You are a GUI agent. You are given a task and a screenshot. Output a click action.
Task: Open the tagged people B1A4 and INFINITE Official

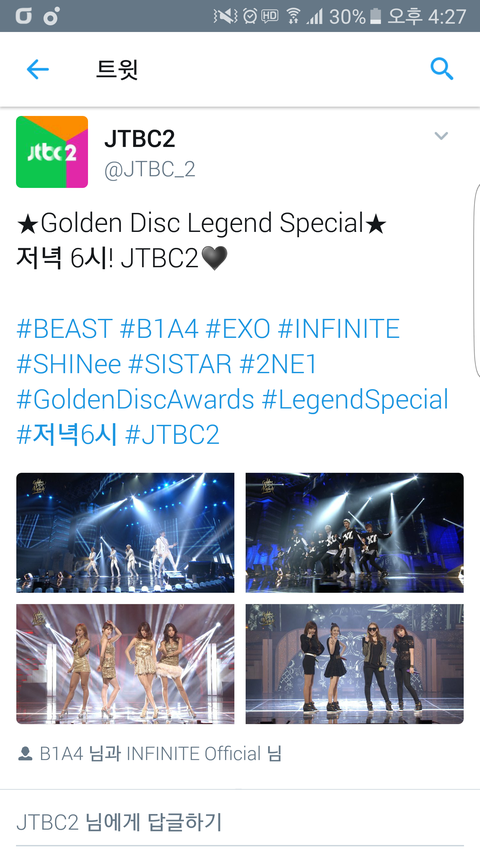coord(150,754)
